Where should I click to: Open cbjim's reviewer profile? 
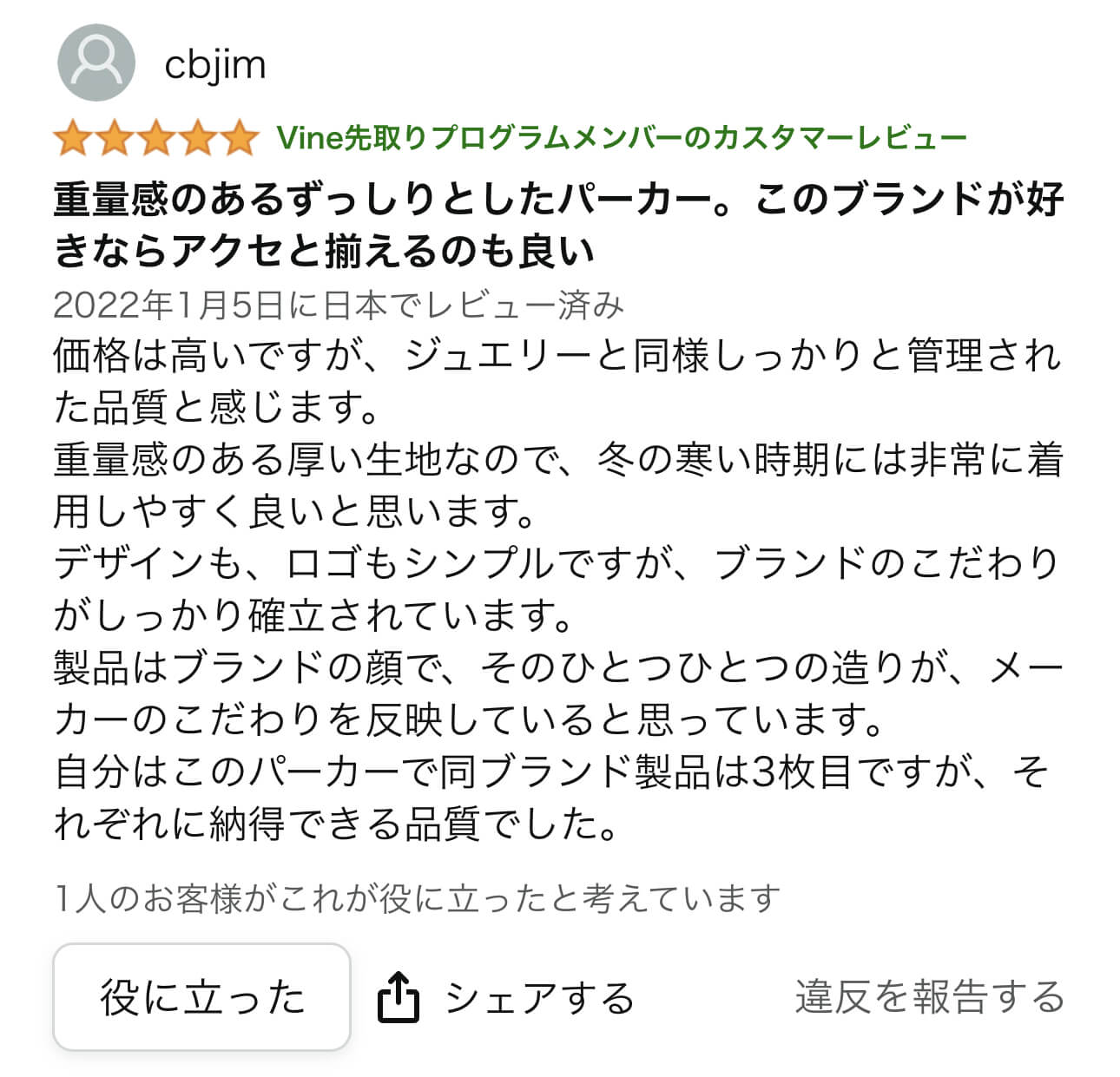[214, 65]
